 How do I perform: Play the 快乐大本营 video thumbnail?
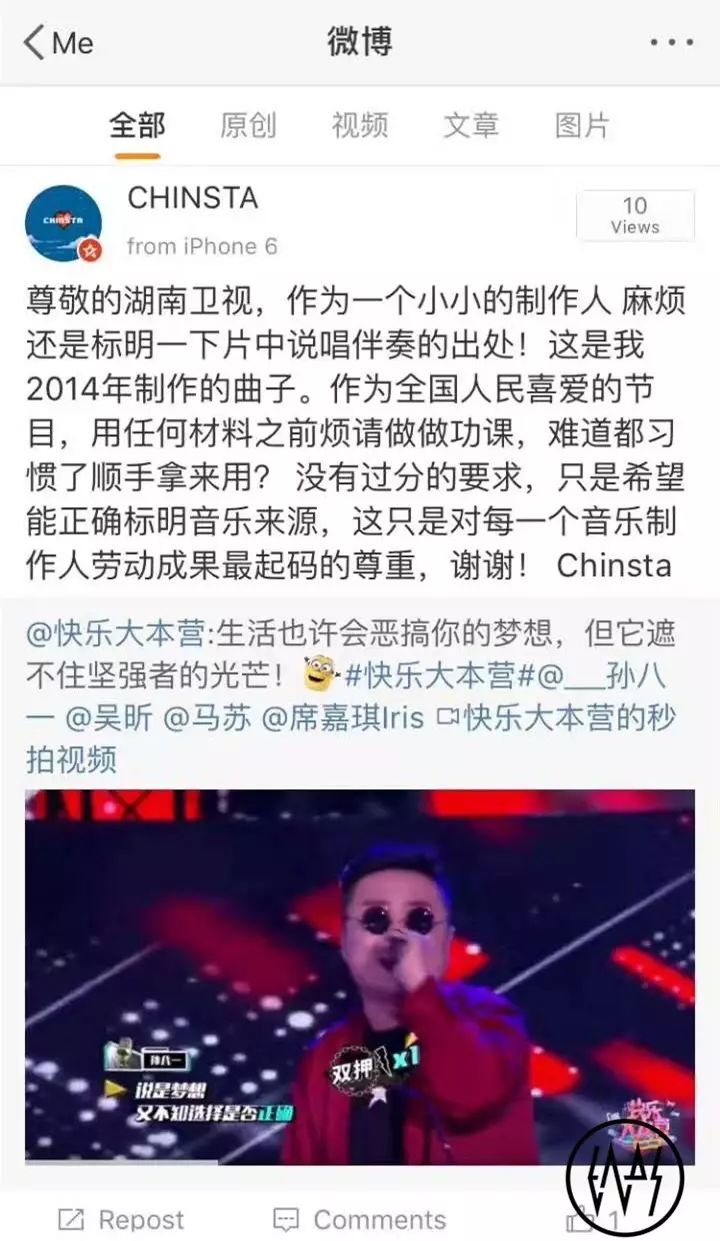pos(360,977)
